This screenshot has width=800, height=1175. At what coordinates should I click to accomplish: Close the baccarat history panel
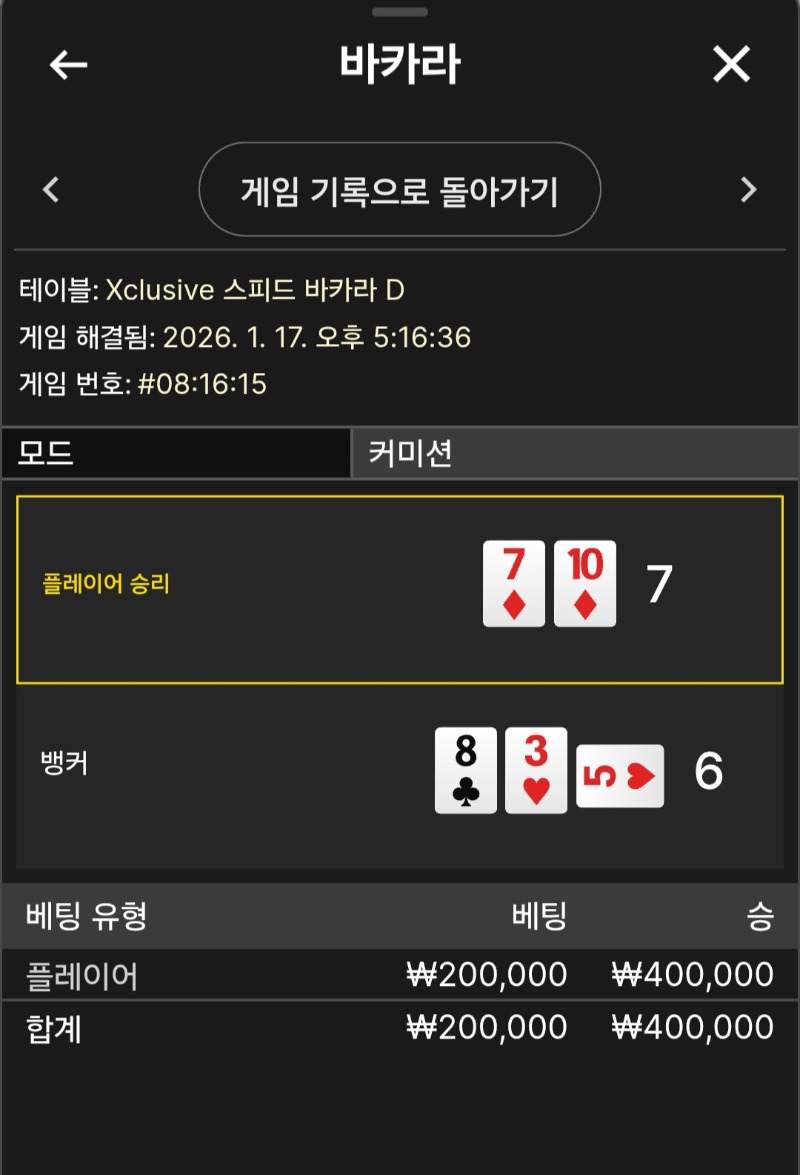[731, 65]
